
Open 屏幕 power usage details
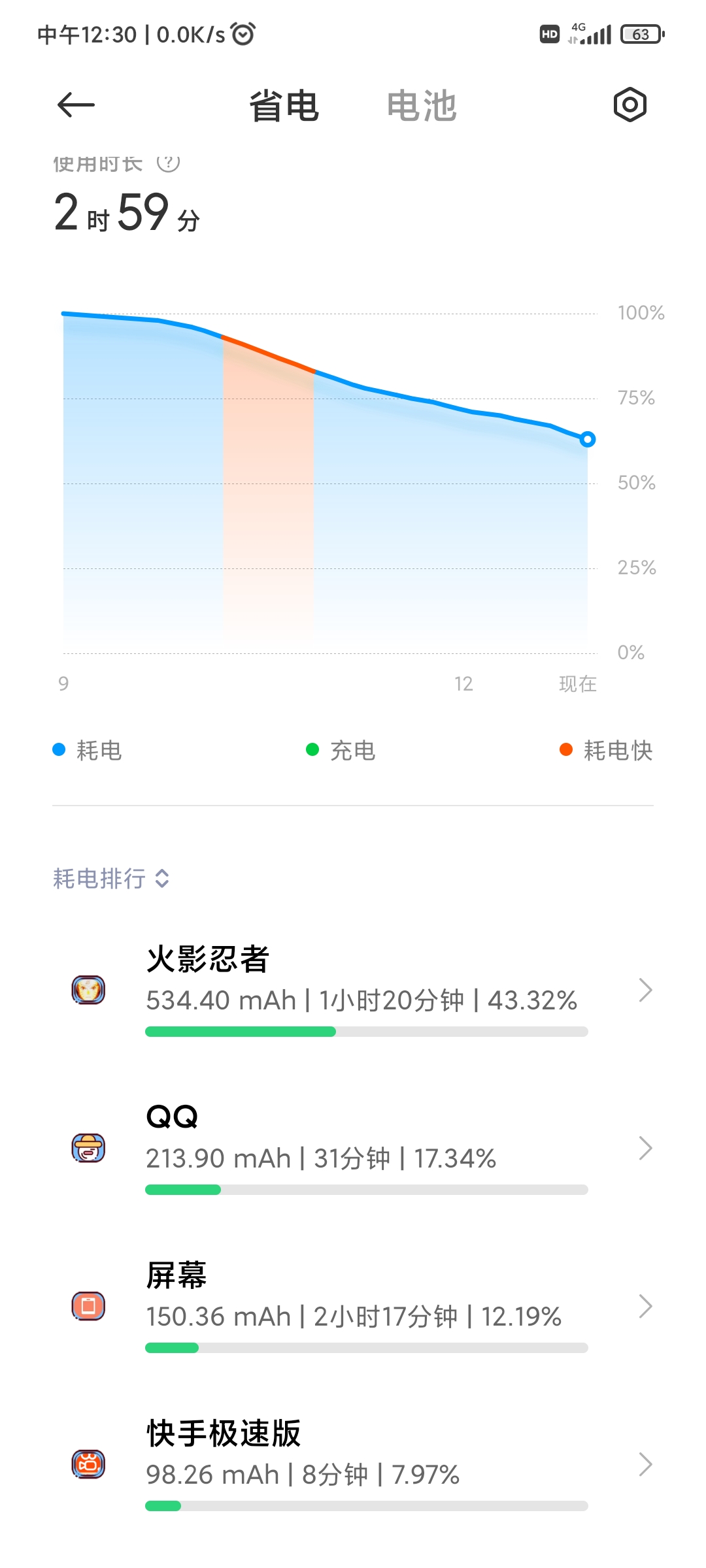(353, 1307)
